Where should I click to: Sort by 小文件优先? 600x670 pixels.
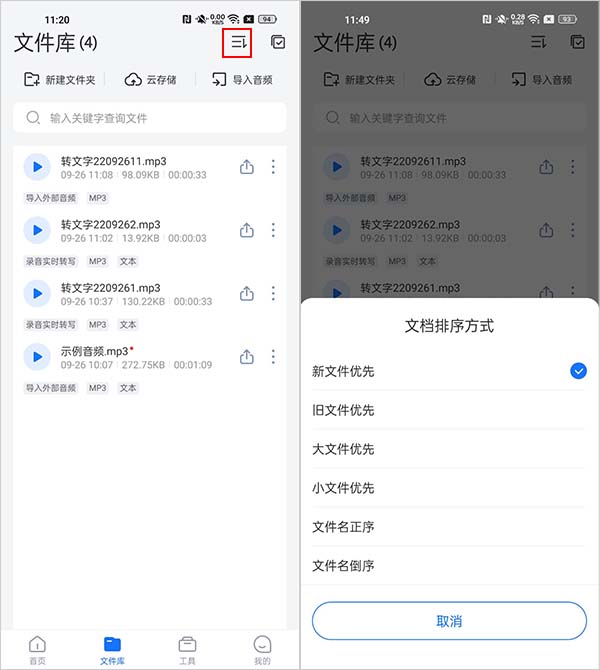click(x=343, y=488)
